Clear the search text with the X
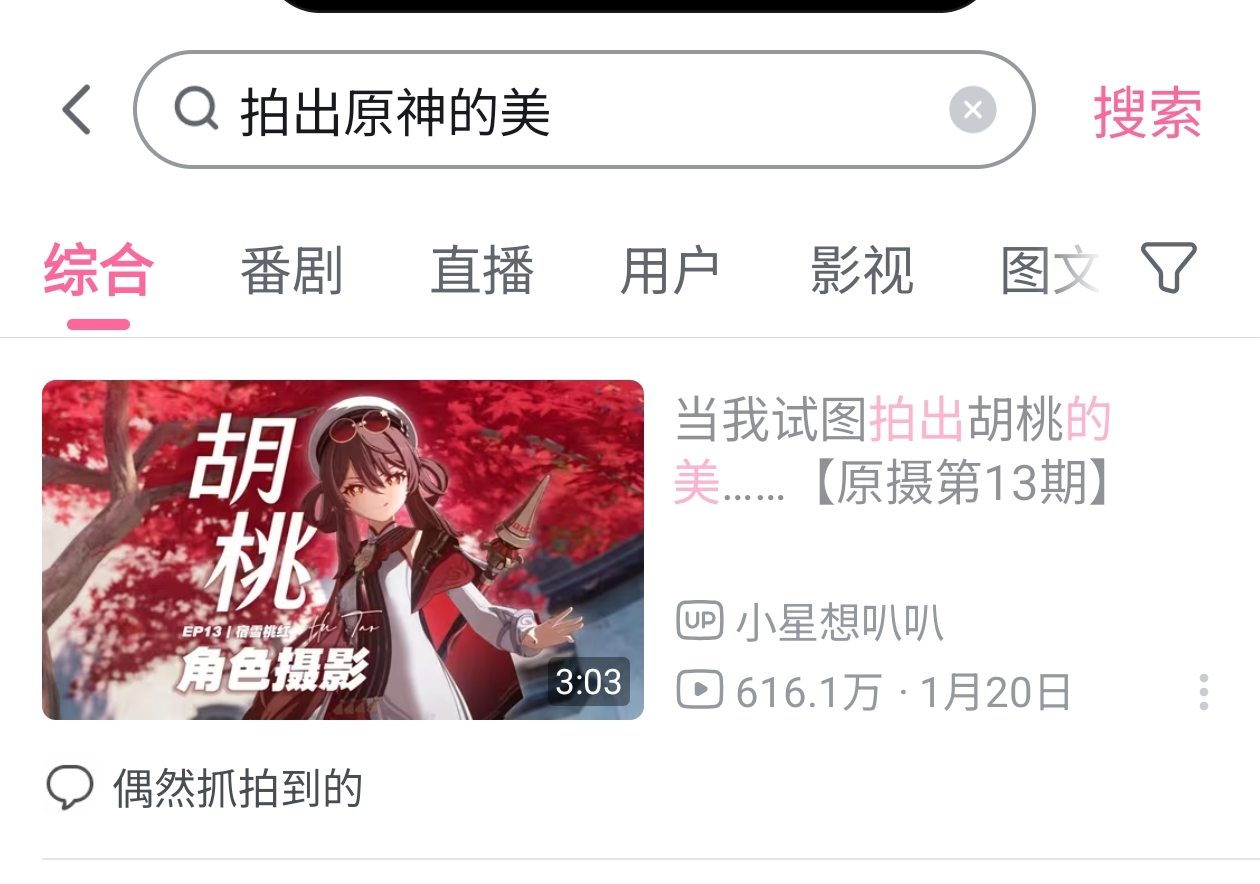This screenshot has height=884, width=1260. click(972, 110)
